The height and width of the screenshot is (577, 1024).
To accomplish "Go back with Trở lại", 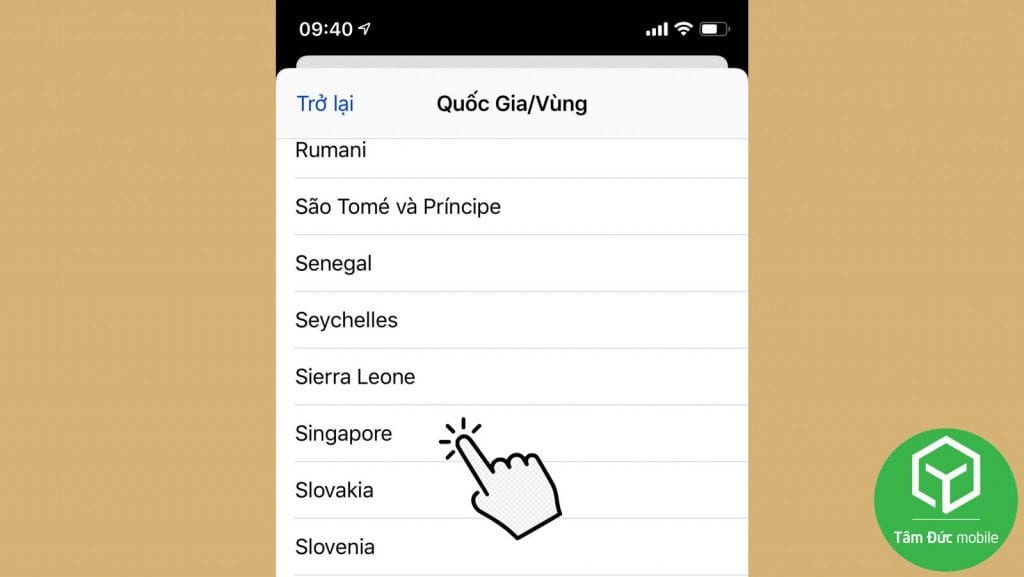I will [325, 104].
